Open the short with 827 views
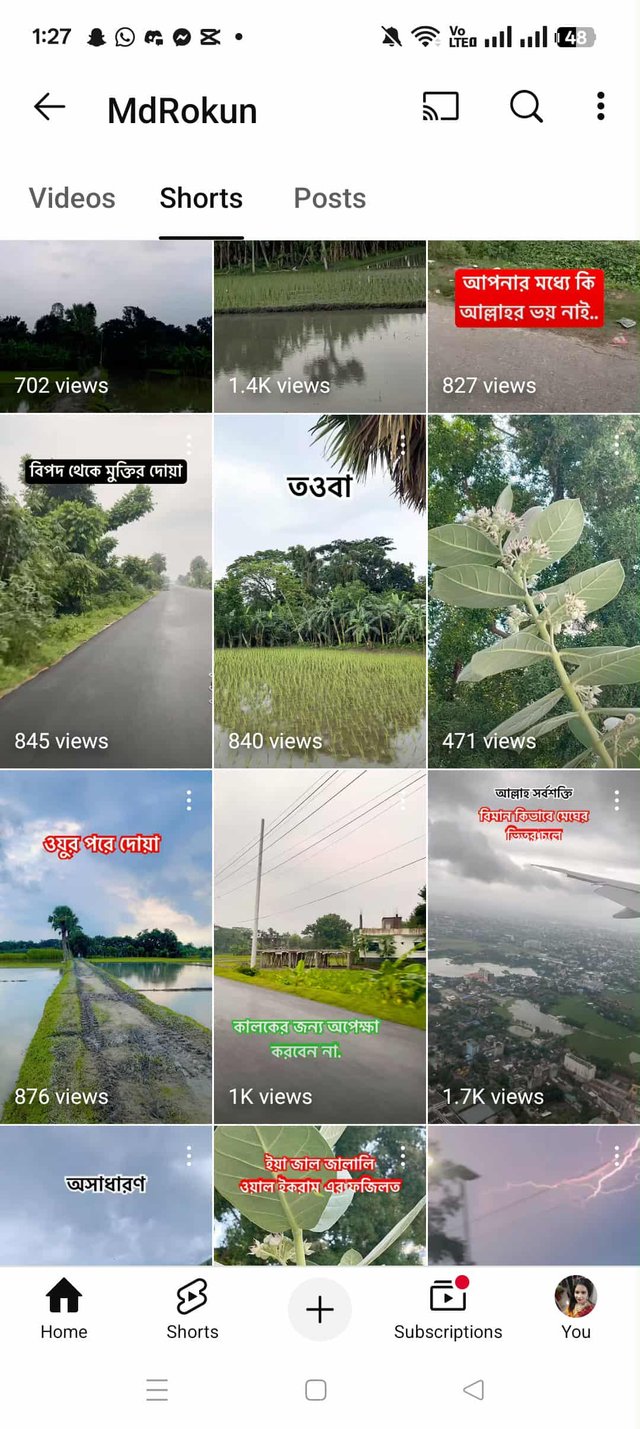 click(534, 326)
